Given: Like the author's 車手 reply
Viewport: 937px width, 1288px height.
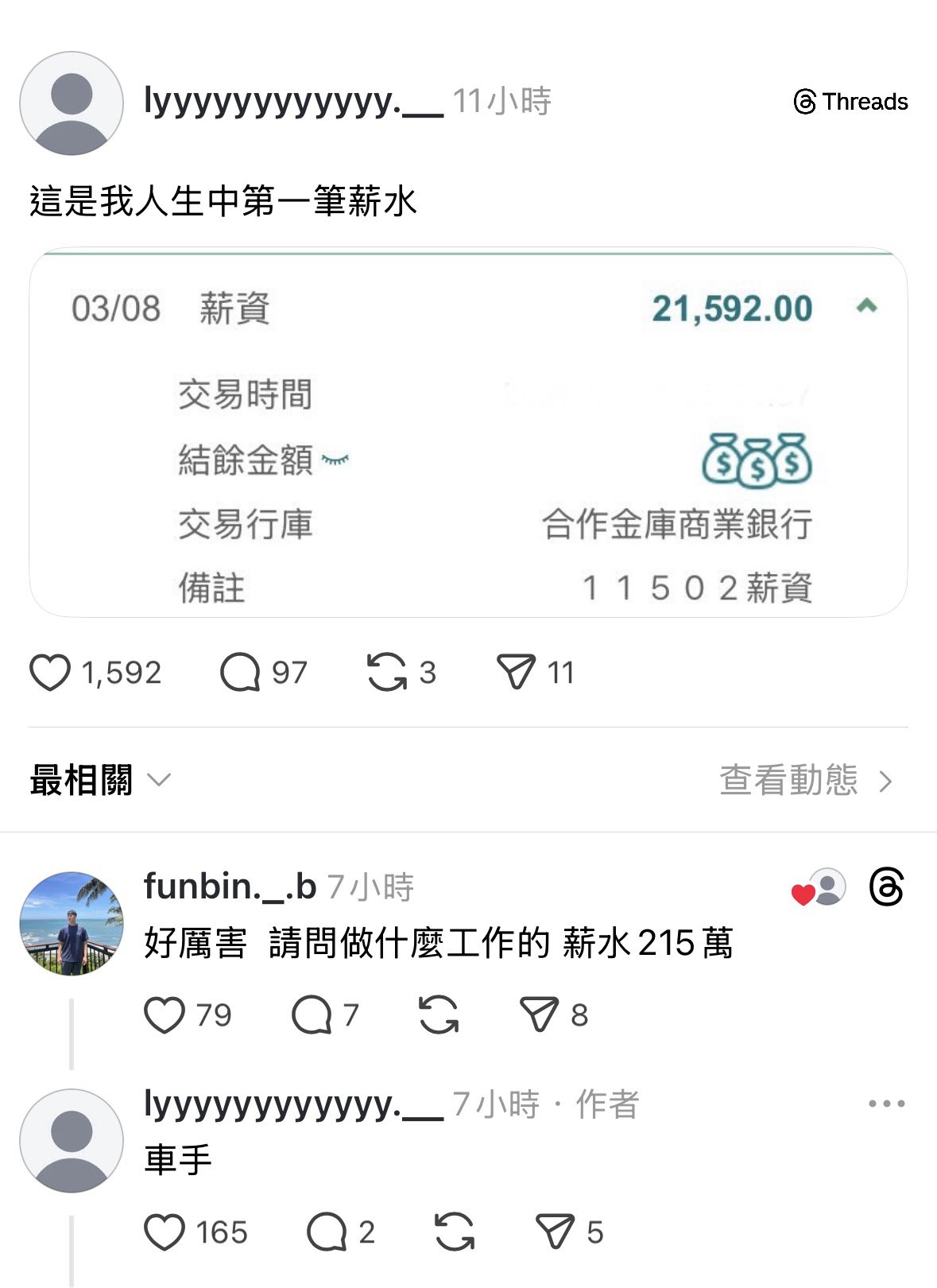Looking at the screenshot, I should coord(165,1232).
